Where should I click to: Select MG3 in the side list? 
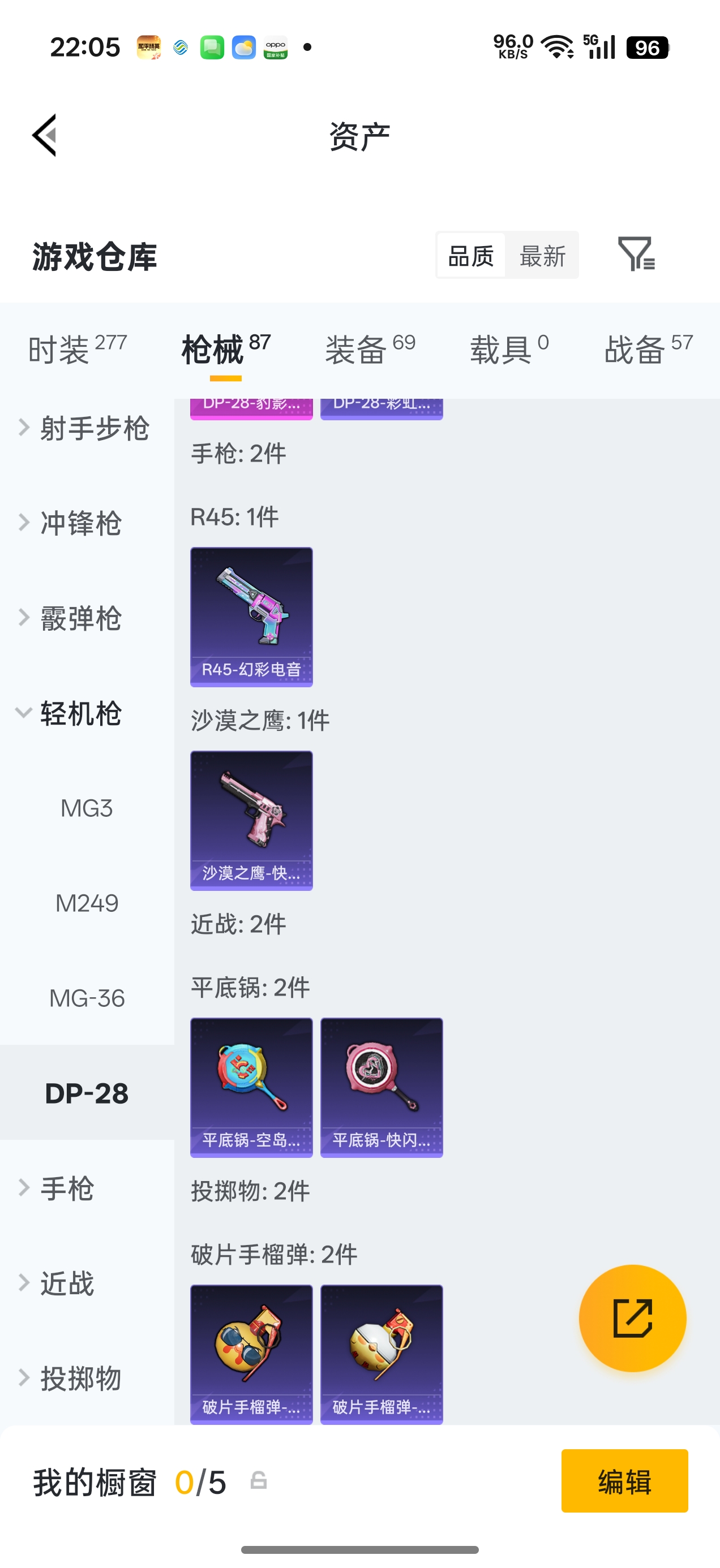pos(87,808)
